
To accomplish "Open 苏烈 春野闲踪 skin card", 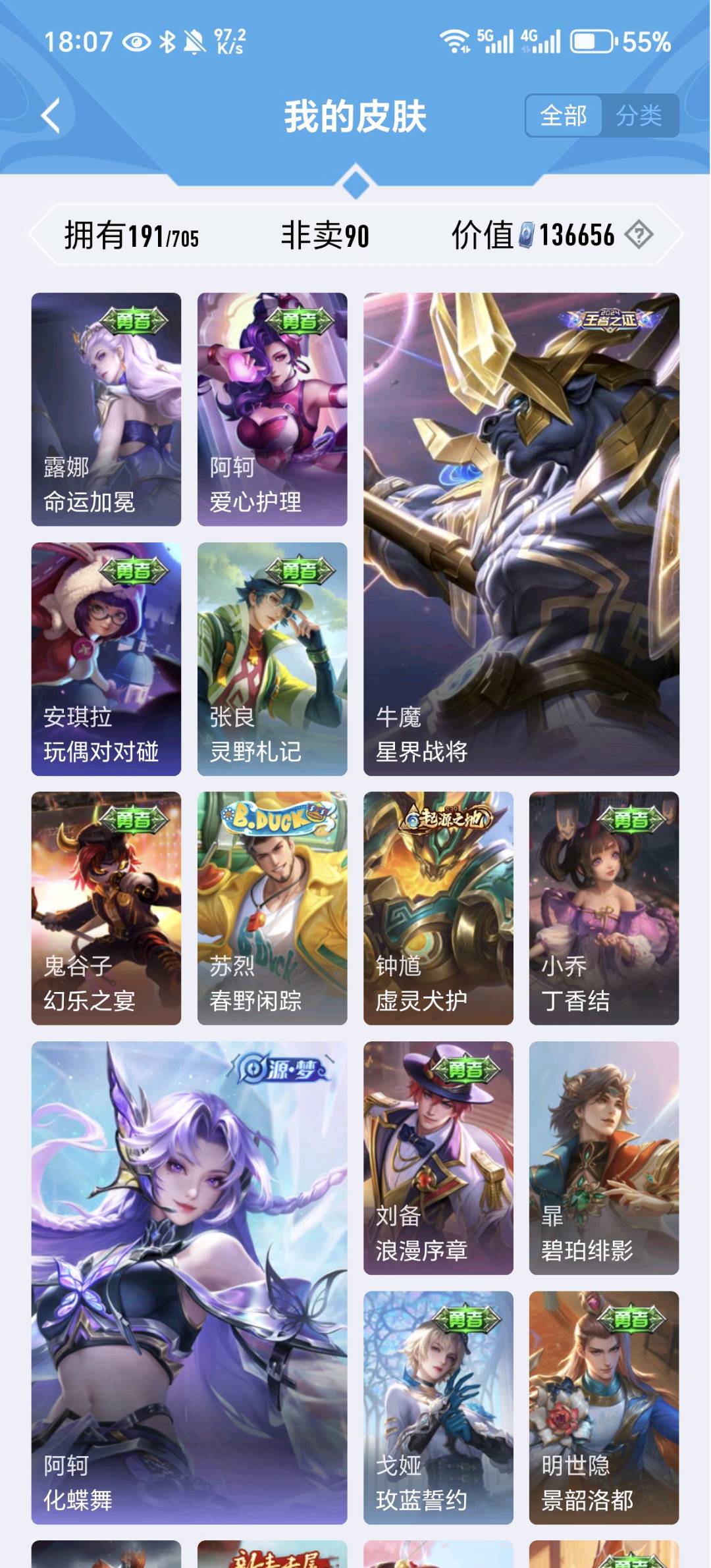I will point(272,908).
